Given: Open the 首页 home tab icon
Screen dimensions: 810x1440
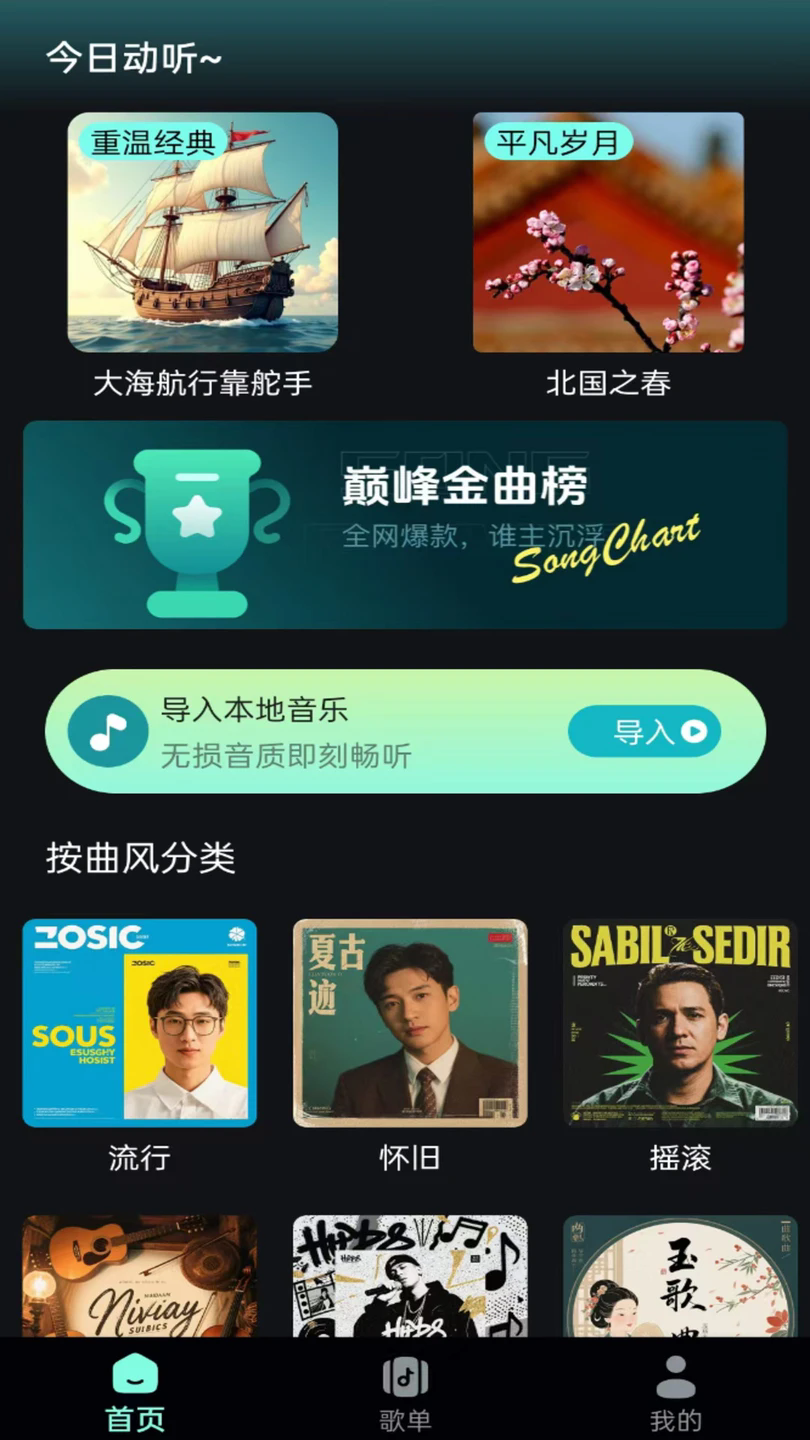Looking at the screenshot, I should pos(135,1374).
